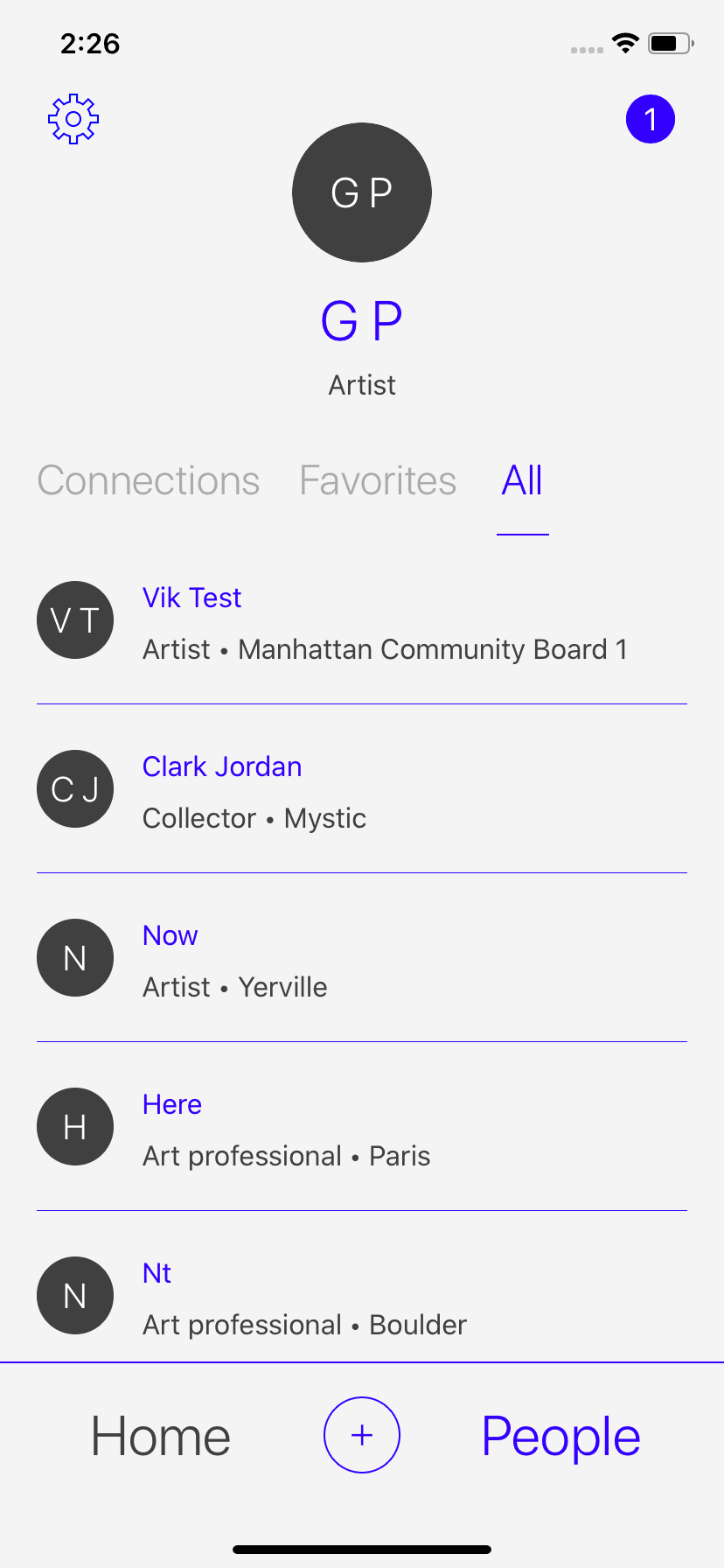Open Vik Test's profile link

click(191, 597)
